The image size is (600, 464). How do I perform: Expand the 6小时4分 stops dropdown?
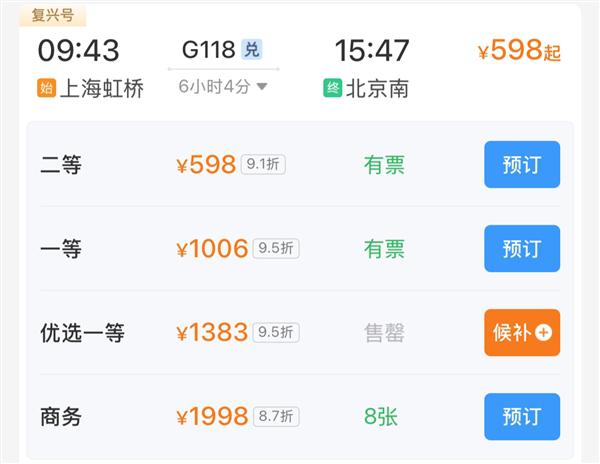coord(223,86)
